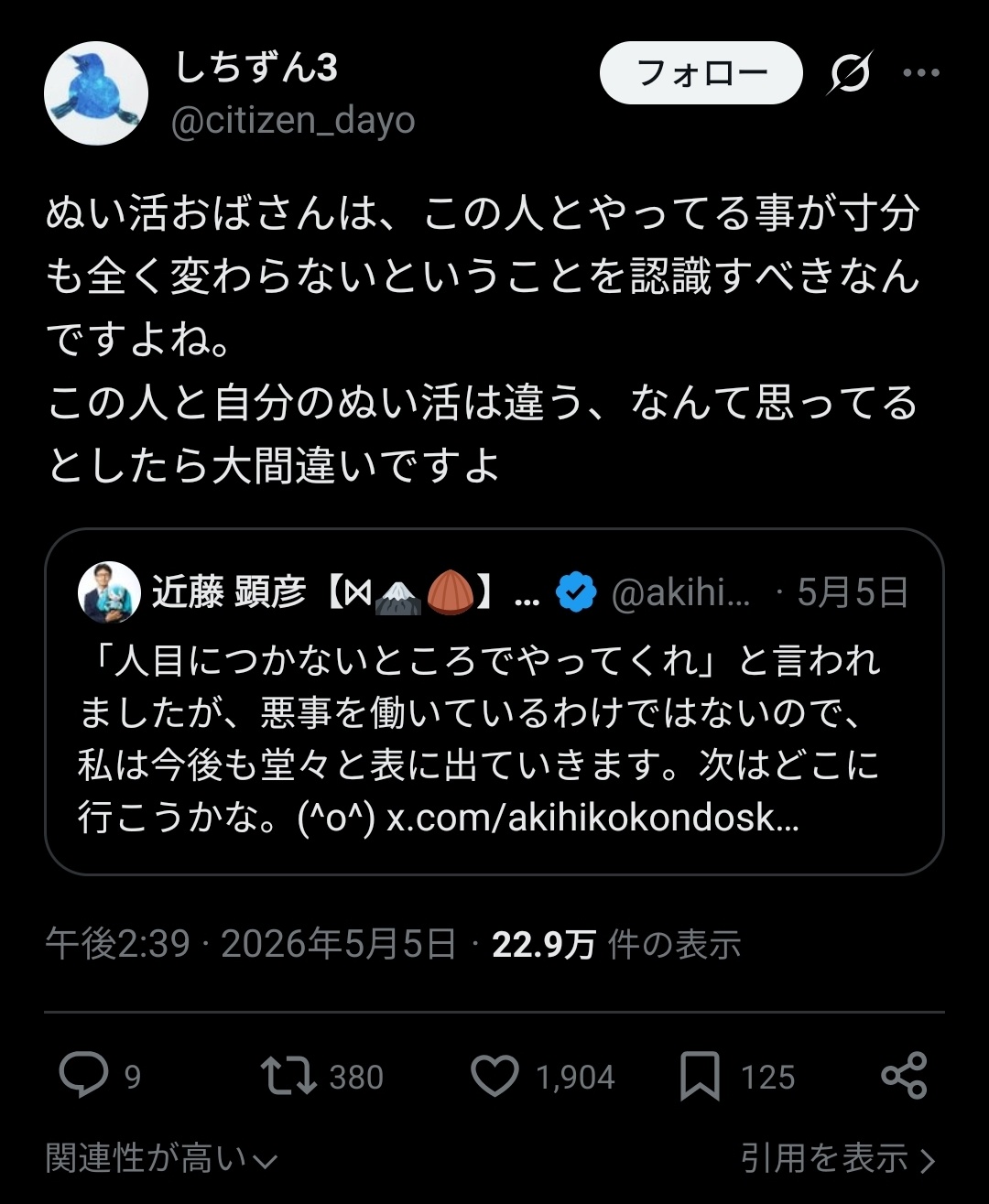Viewport: 989px width, 1204px height.
Task: Open @citizen_dayo username link
Action: pyautogui.click(x=293, y=120)
